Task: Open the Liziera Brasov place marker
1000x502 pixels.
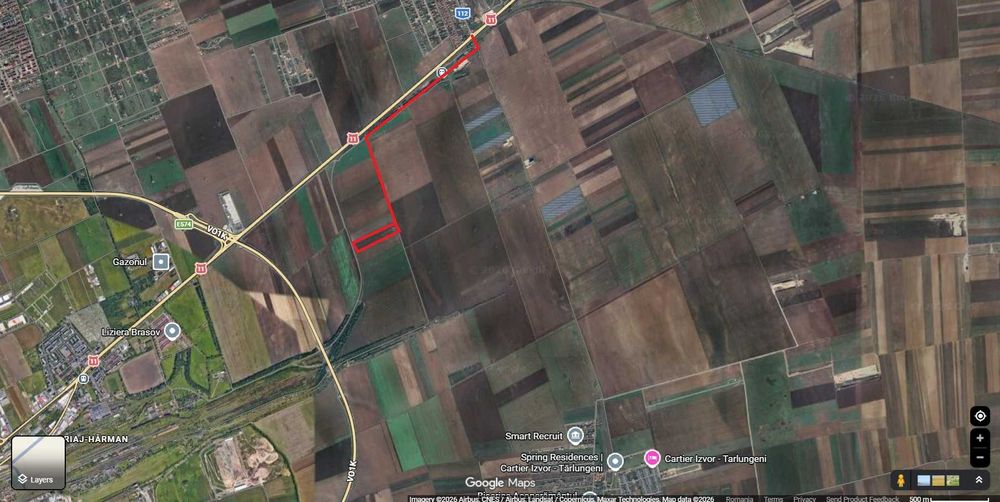Action: [172, 331]
